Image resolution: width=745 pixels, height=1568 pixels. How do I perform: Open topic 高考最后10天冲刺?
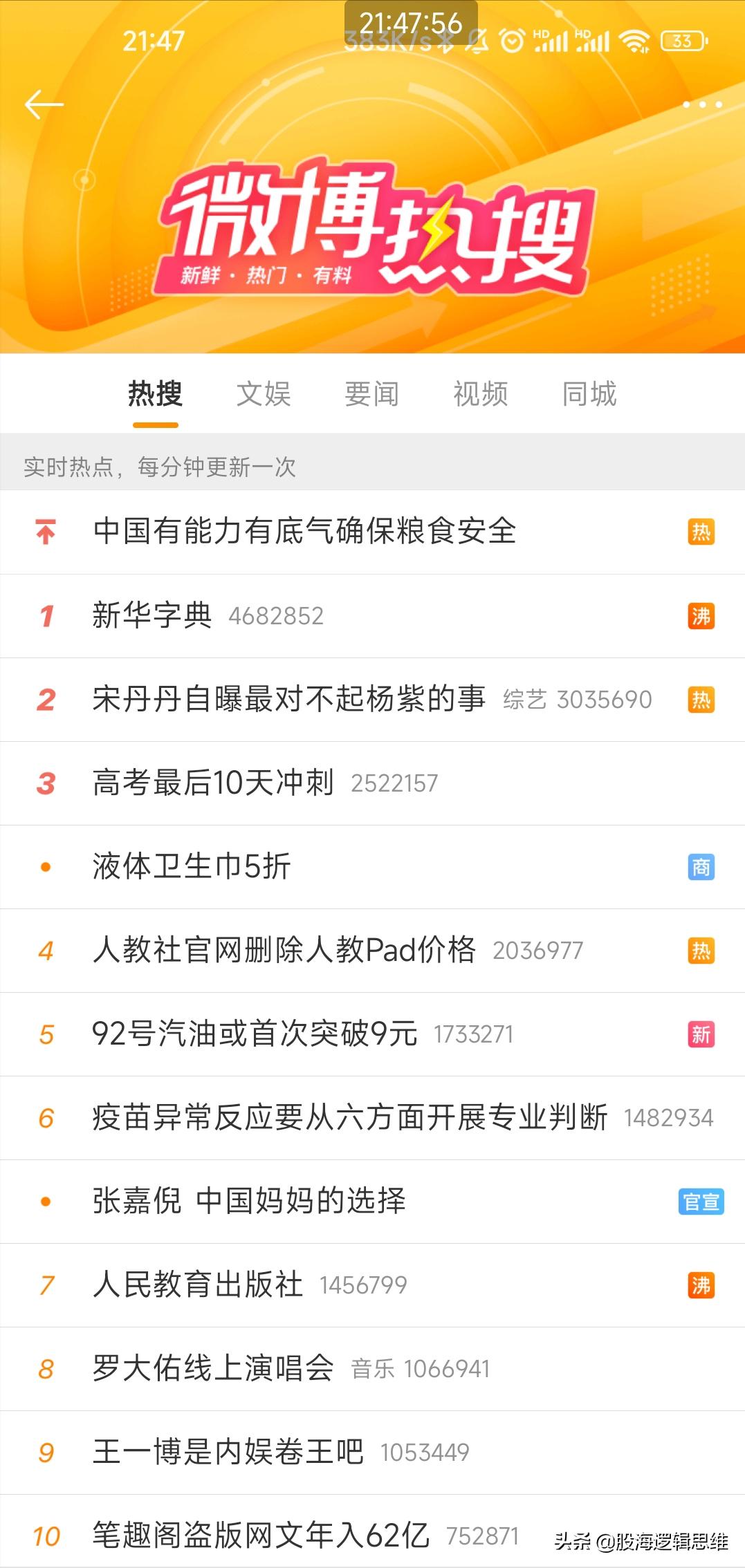[212, 783]
